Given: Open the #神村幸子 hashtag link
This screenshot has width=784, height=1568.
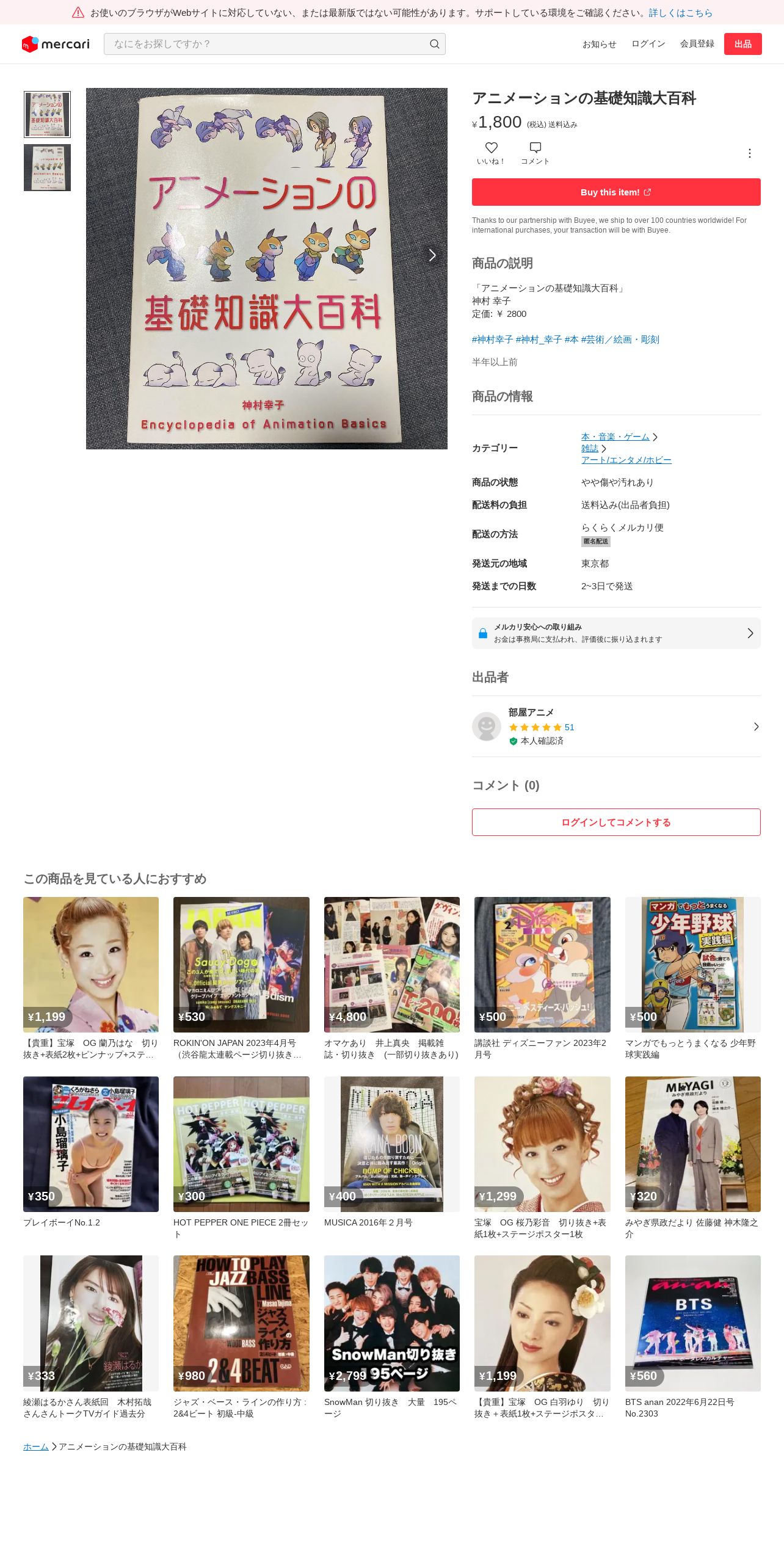Looking at the screenshot, I should [x=492, y=339].
